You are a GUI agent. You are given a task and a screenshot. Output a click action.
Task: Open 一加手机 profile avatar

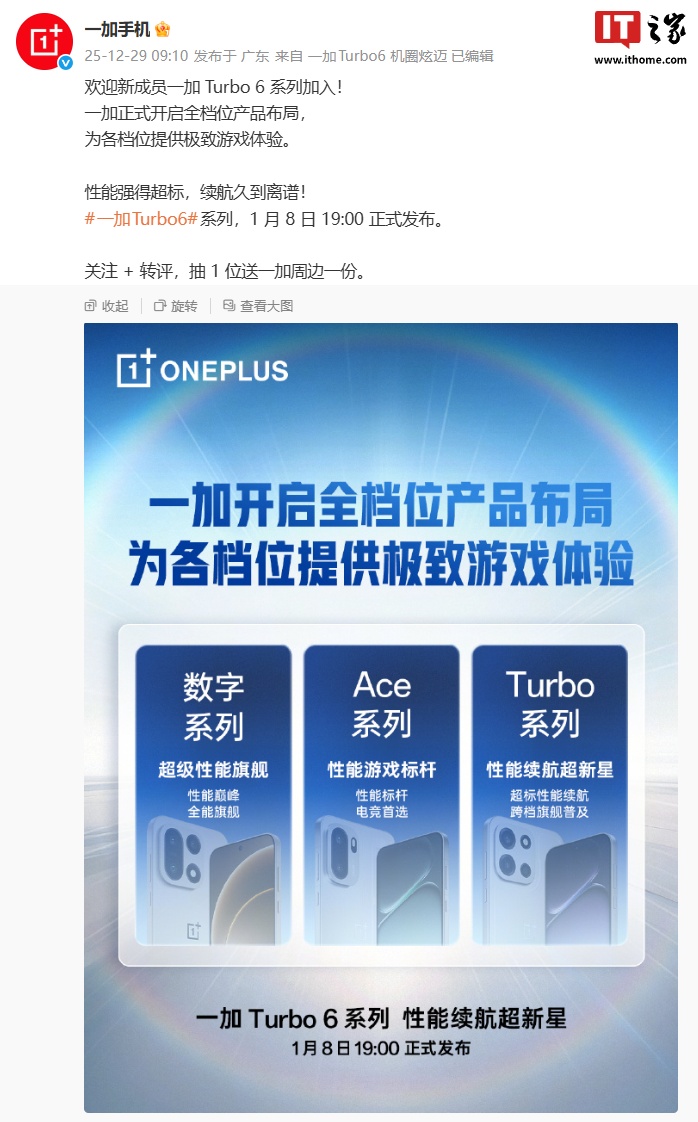pos(45,42)
